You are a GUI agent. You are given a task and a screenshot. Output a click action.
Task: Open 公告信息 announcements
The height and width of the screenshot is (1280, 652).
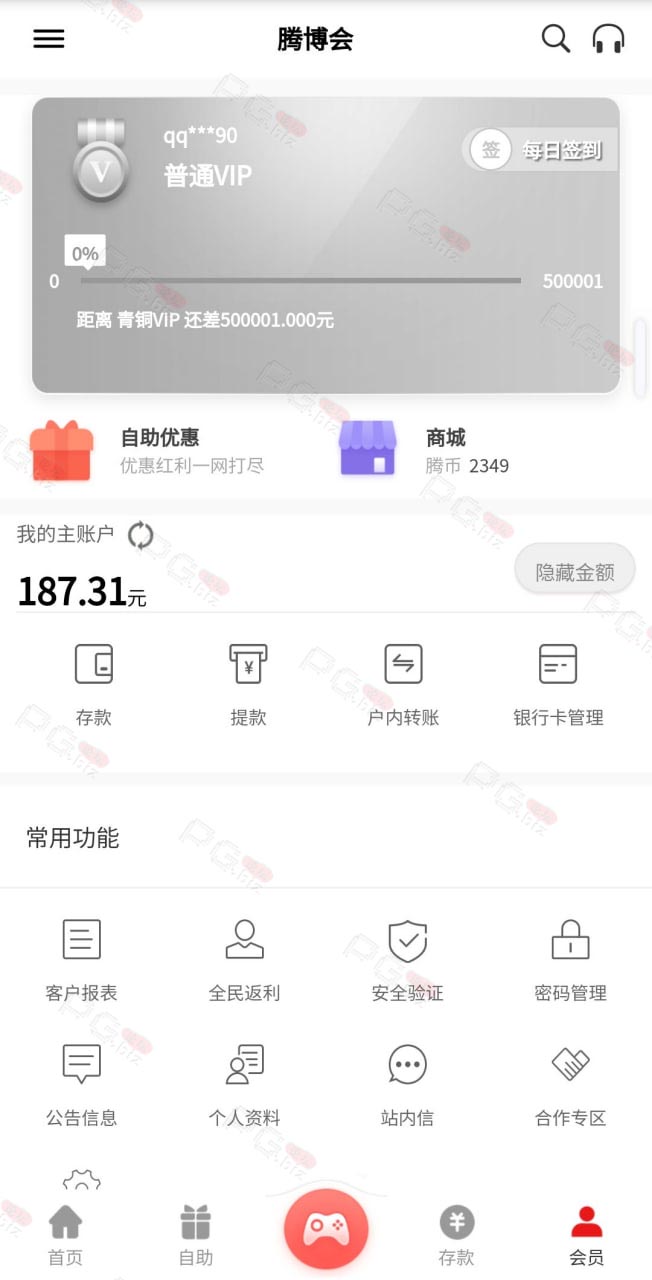pyautogui.click(x=82, y=1085)
